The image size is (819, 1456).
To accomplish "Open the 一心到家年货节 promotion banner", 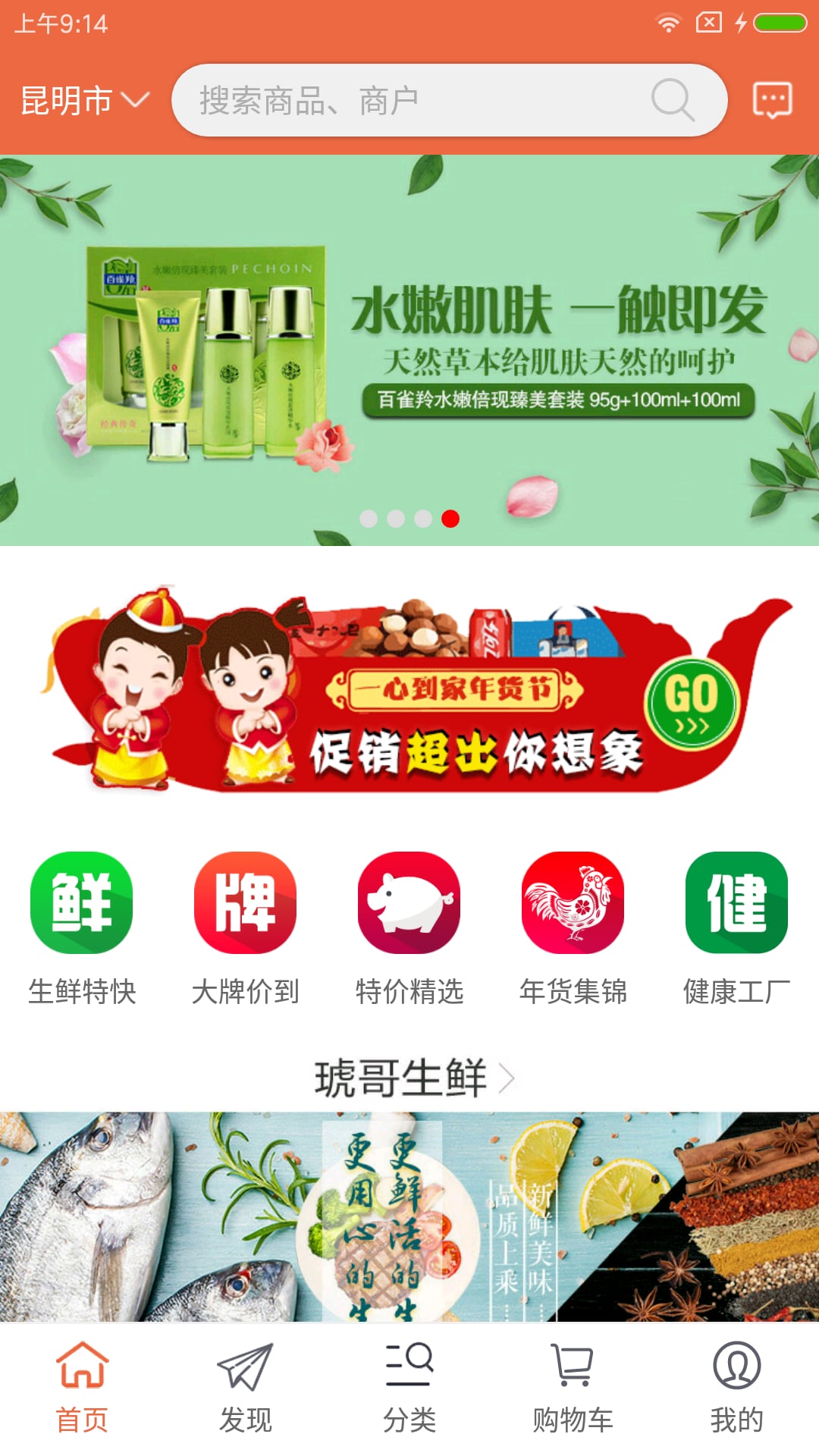I will (x=416, y=689).
